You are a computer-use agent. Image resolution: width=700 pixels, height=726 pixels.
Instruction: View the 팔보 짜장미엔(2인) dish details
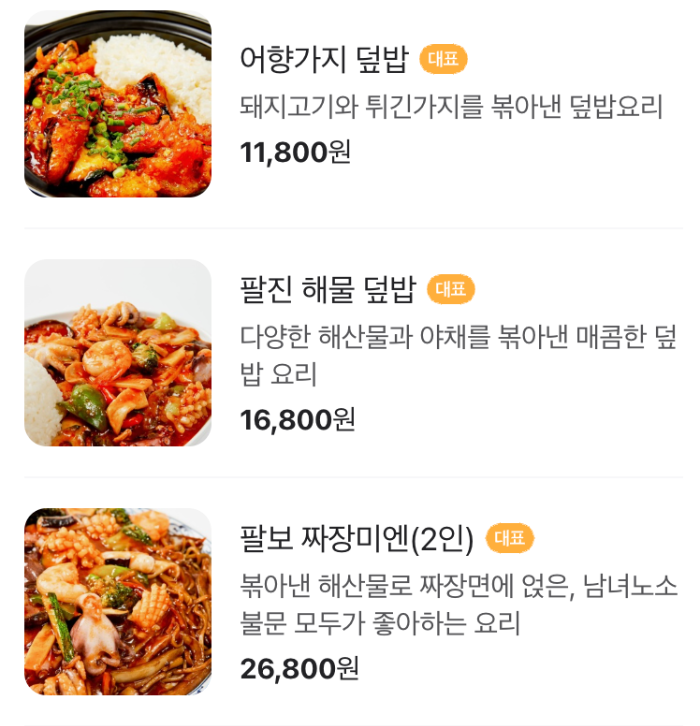pyautogui.click(x=357, y=539)
